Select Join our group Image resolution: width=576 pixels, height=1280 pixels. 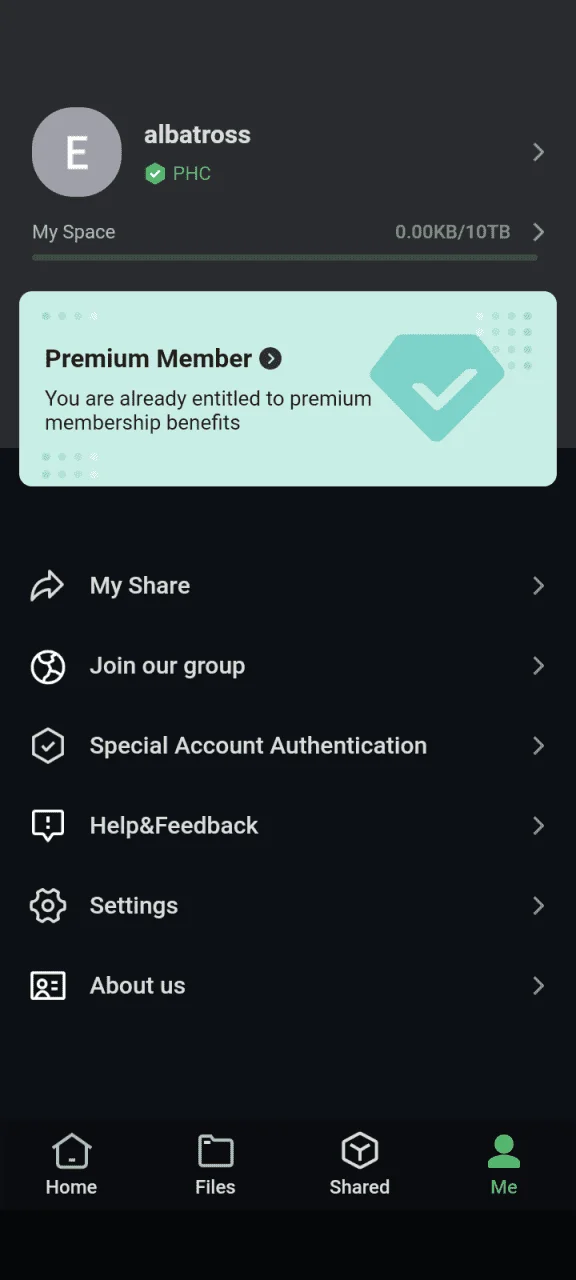288,666
